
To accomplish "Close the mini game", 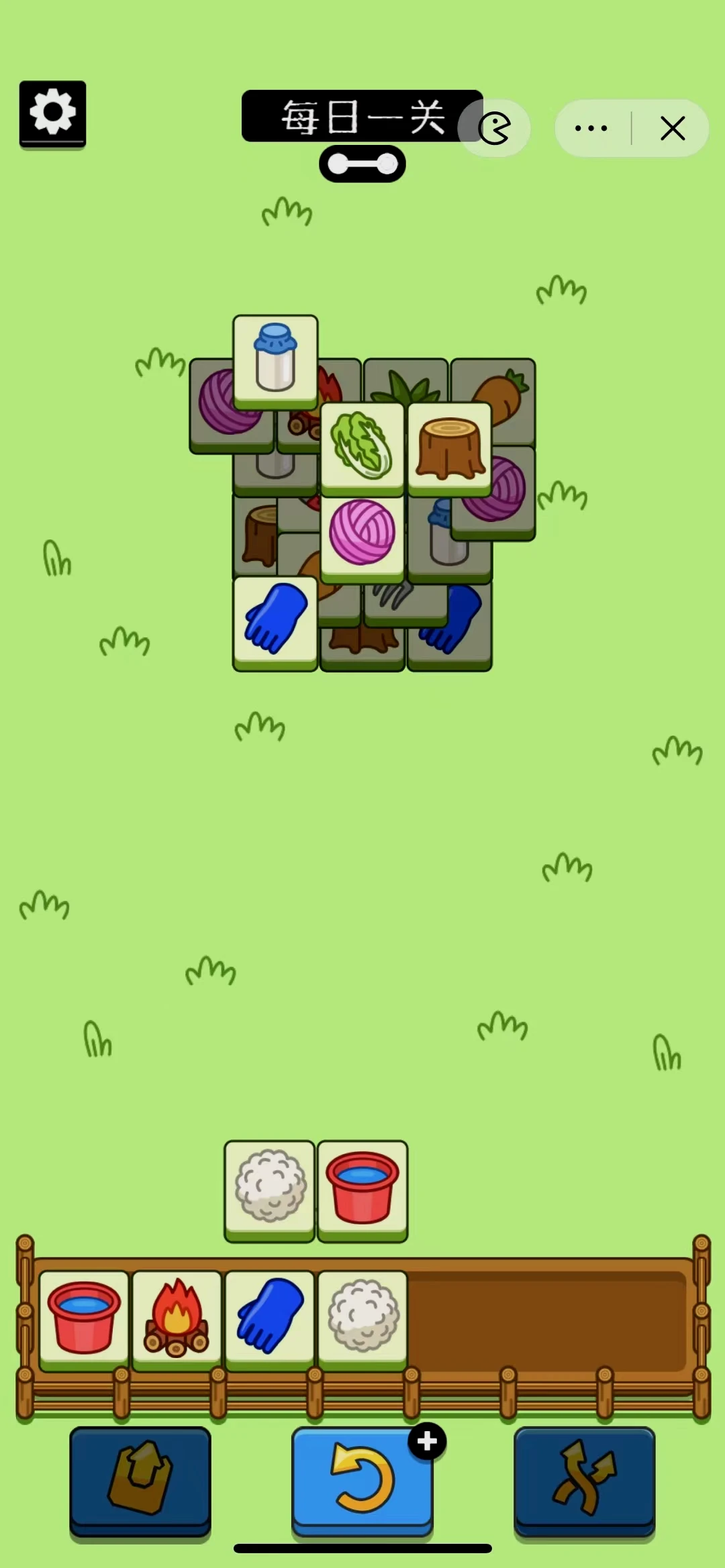I will [x=673, y=128].
